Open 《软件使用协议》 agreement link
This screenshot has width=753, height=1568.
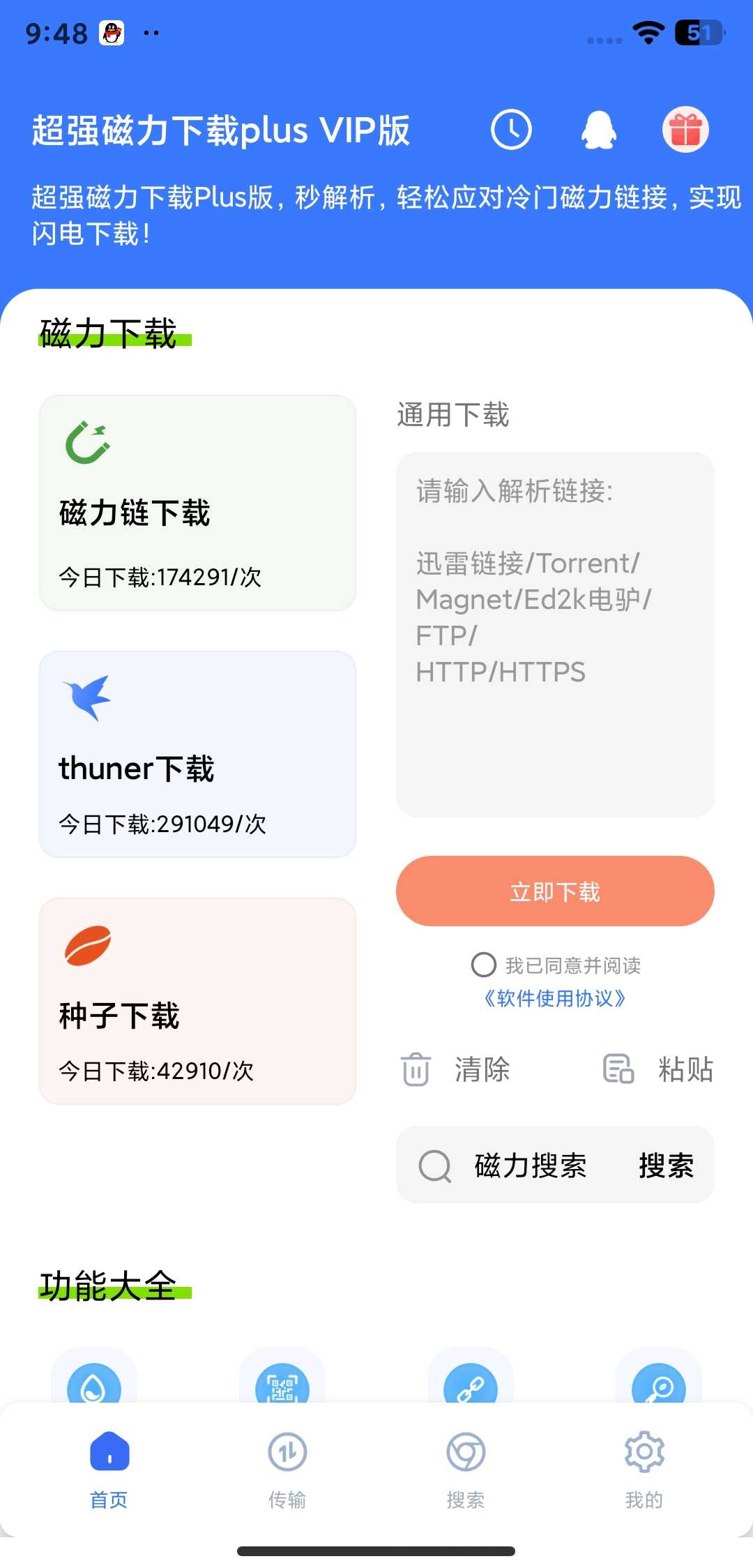[554, 999]
